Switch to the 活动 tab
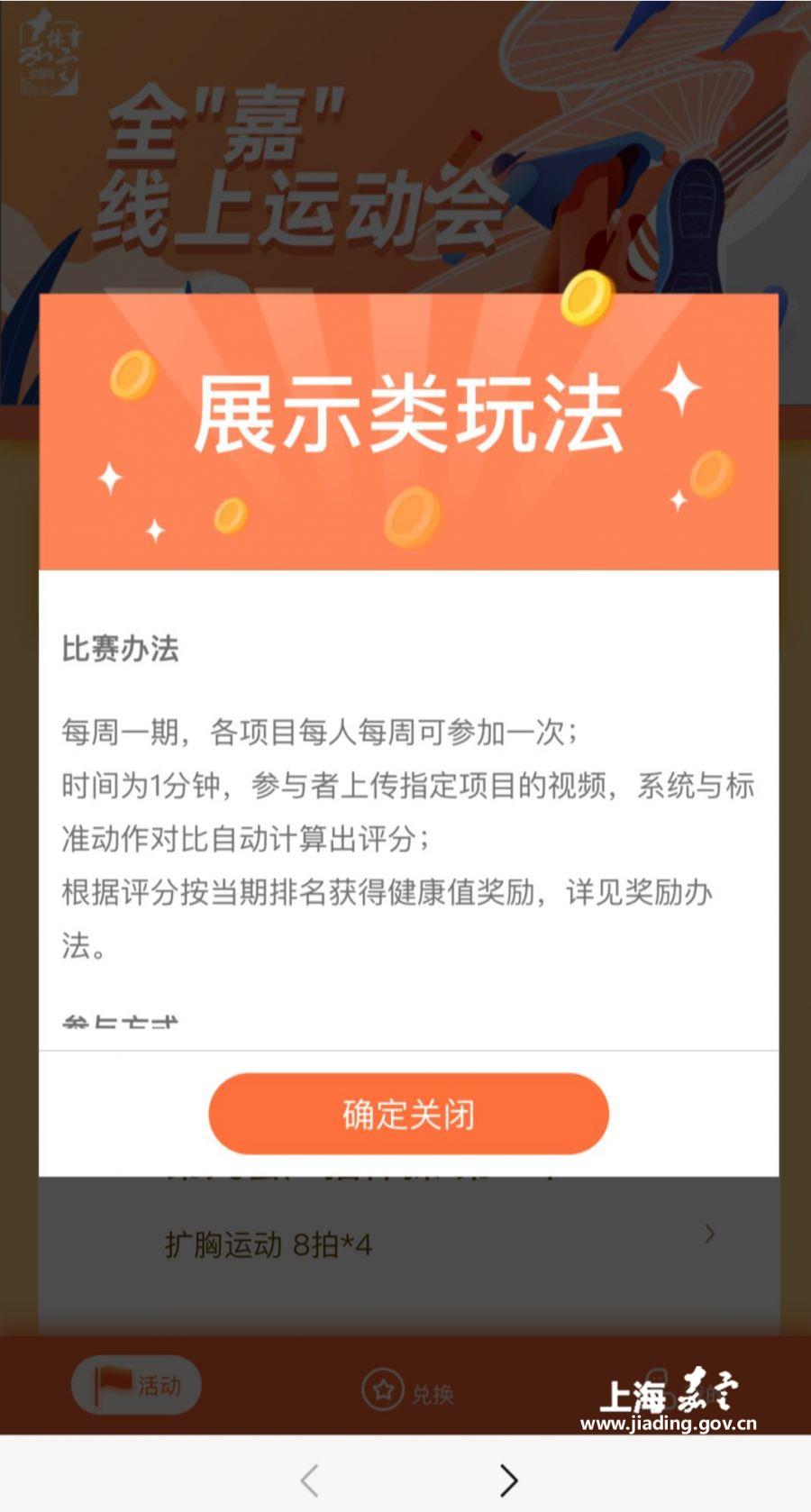Image resolution: width=811 pixels, height=1512 pixels. pyautogui.click(x=137, y=1385)
